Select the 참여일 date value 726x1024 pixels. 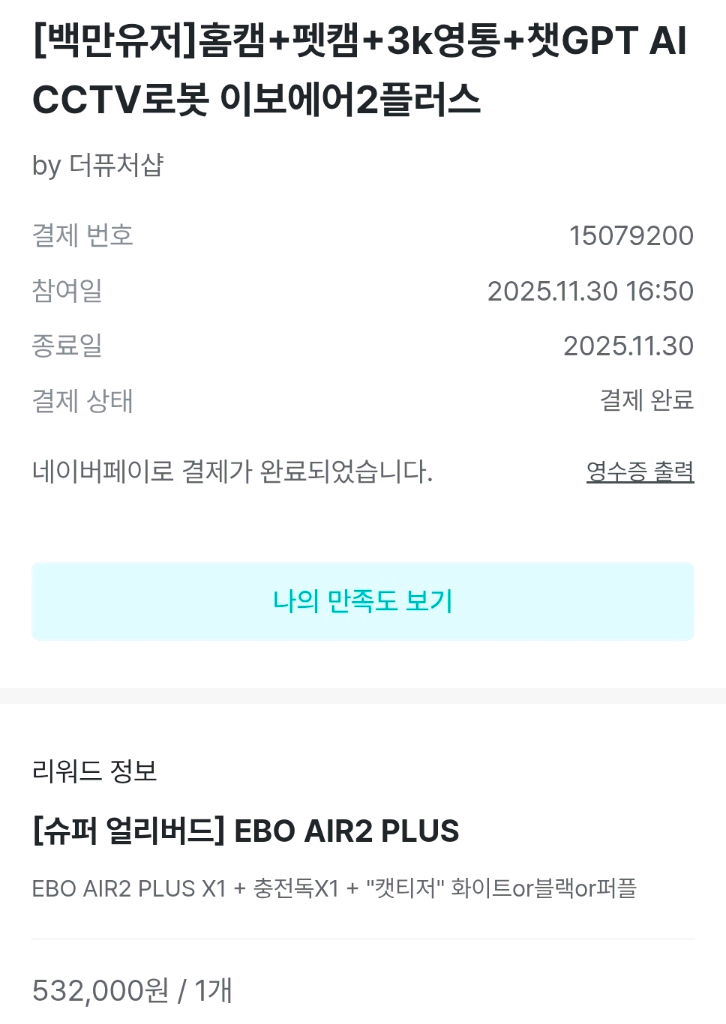[x=590, y=291]
